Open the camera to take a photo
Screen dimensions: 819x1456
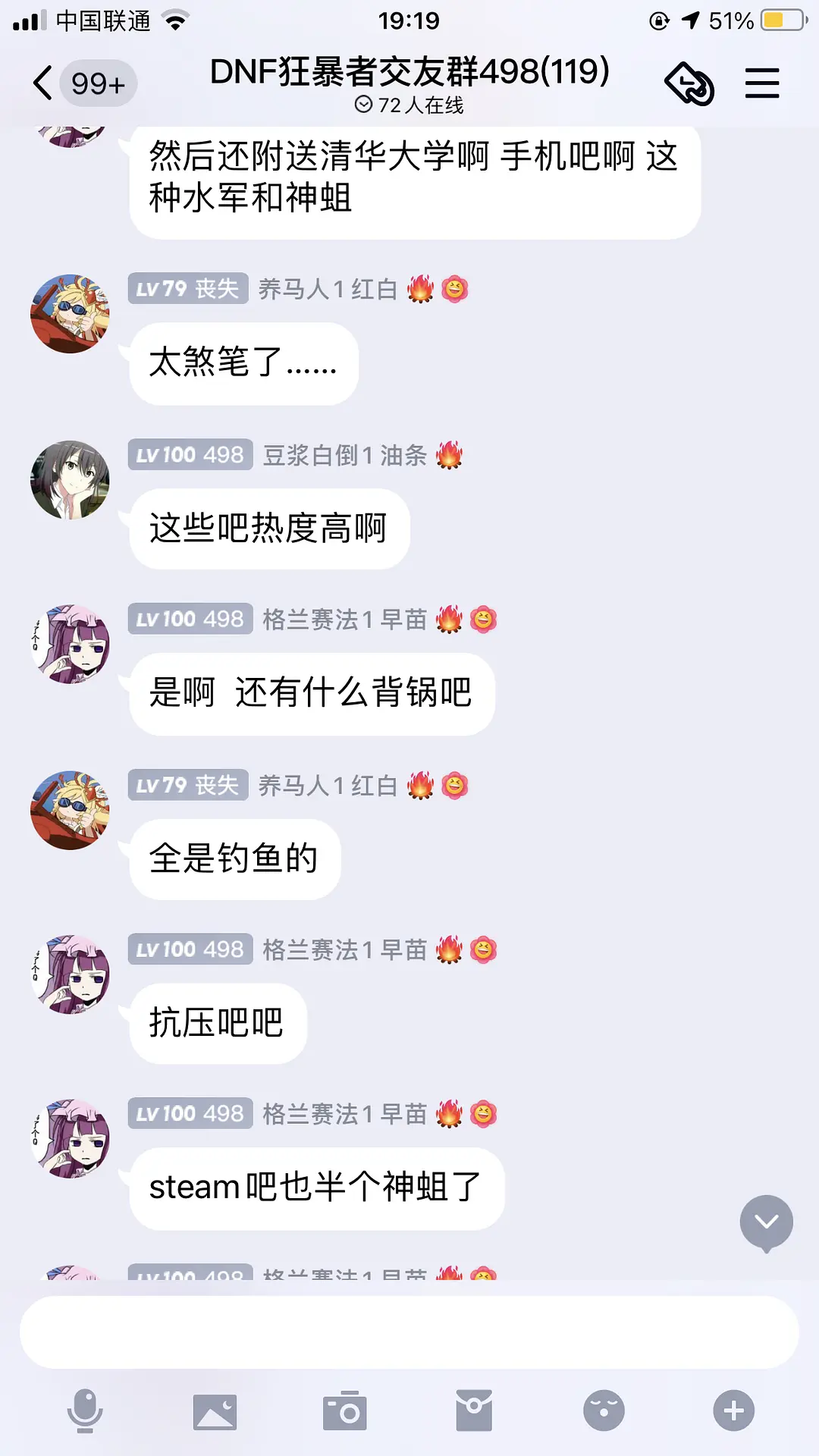point(345,1411)
